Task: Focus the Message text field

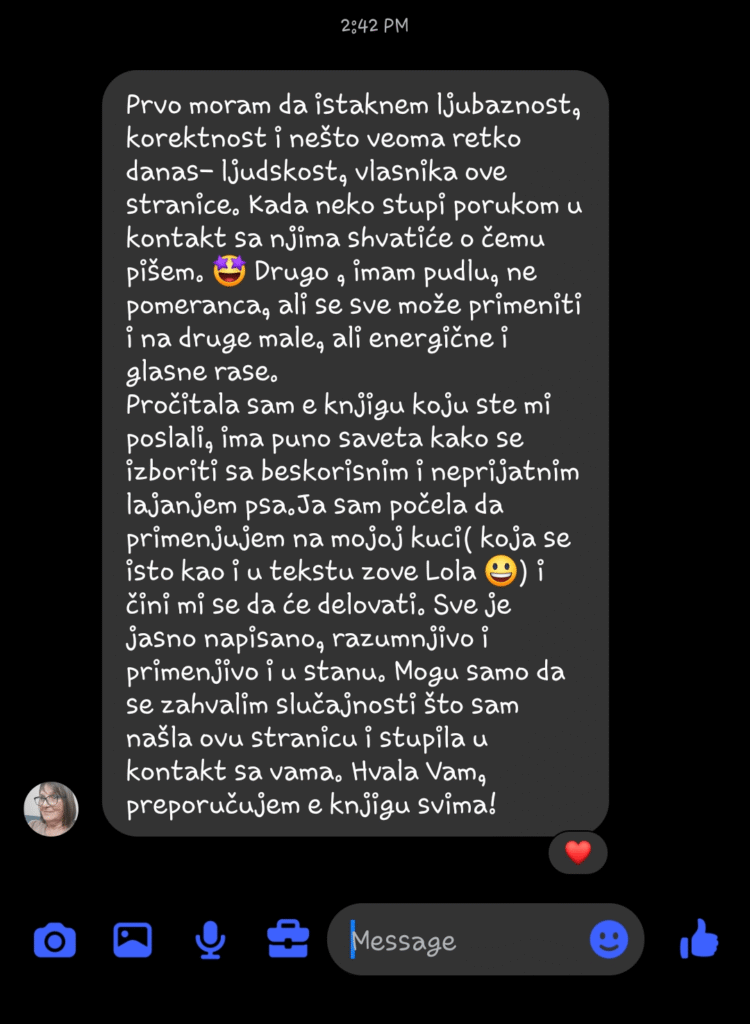Action: [x=460, y=941]
